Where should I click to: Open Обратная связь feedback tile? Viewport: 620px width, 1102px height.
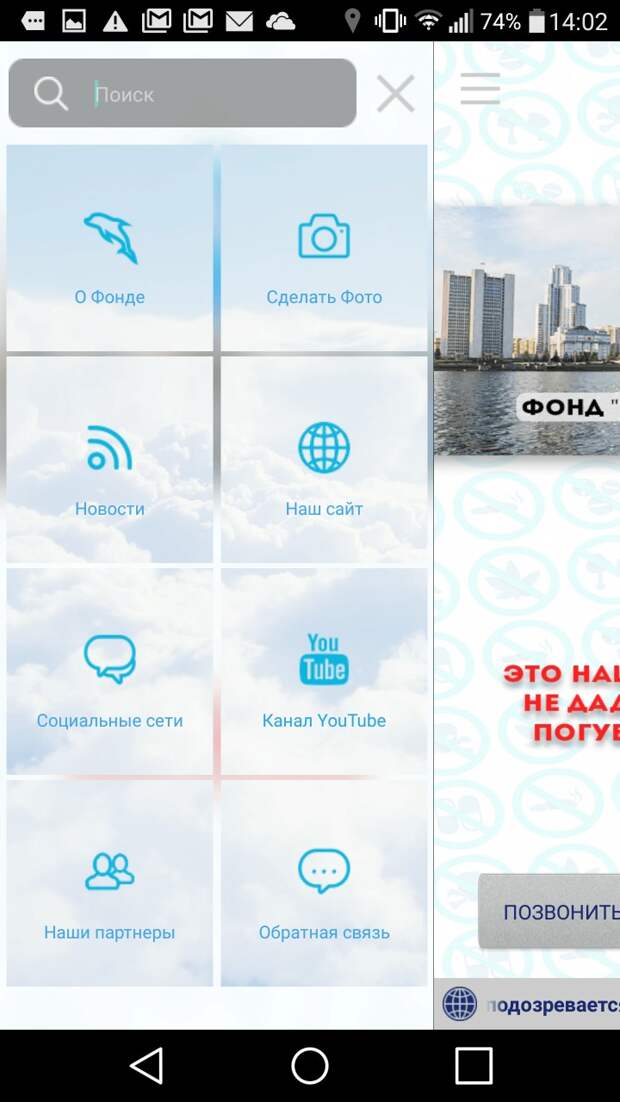click(324, 885)
